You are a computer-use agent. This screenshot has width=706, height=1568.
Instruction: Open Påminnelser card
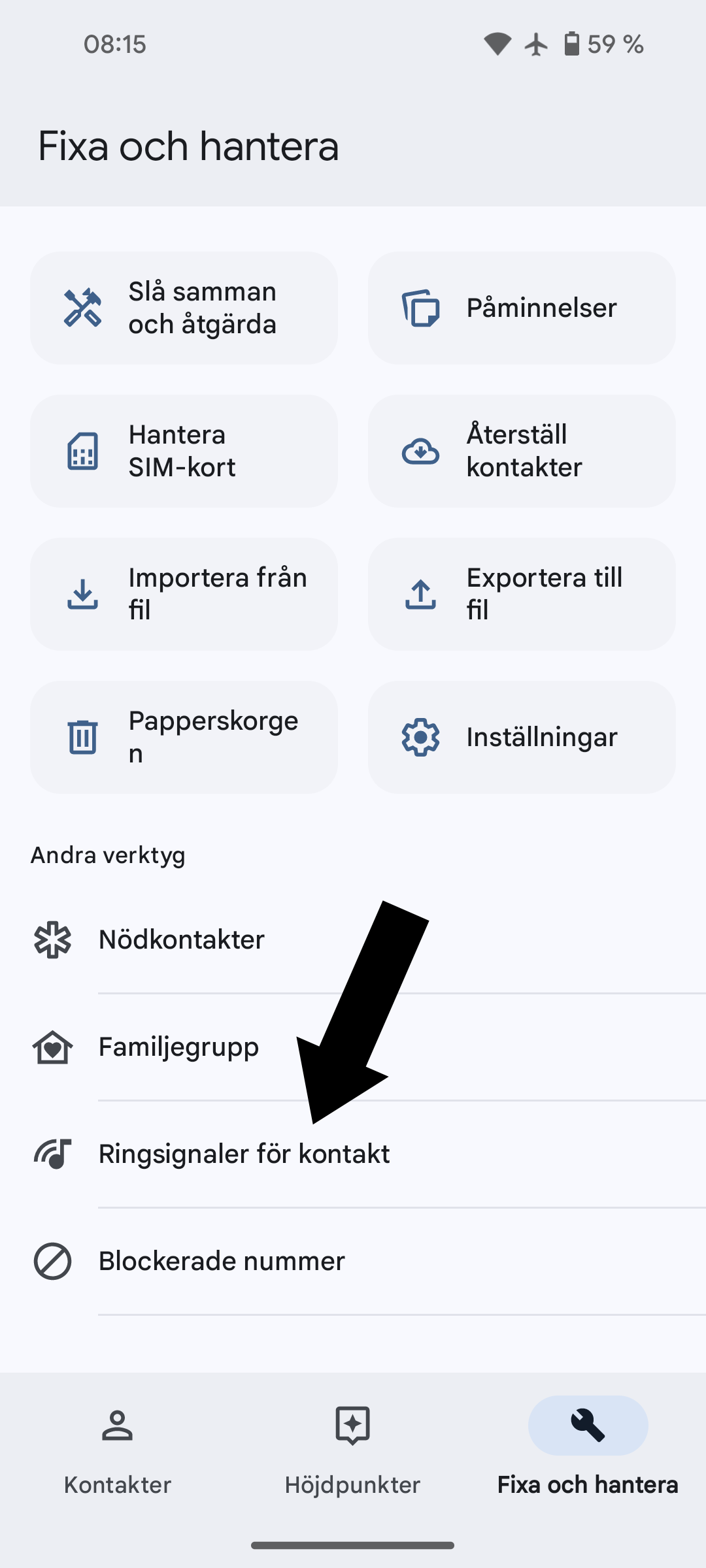521,308
